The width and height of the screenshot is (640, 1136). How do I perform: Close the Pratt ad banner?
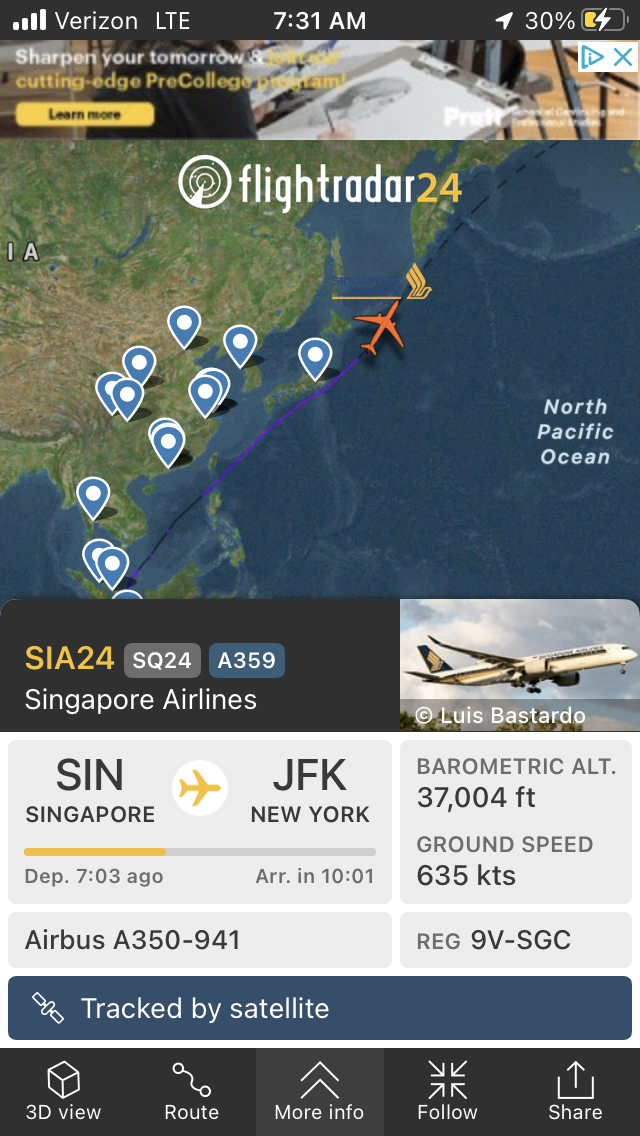point(623,57)
